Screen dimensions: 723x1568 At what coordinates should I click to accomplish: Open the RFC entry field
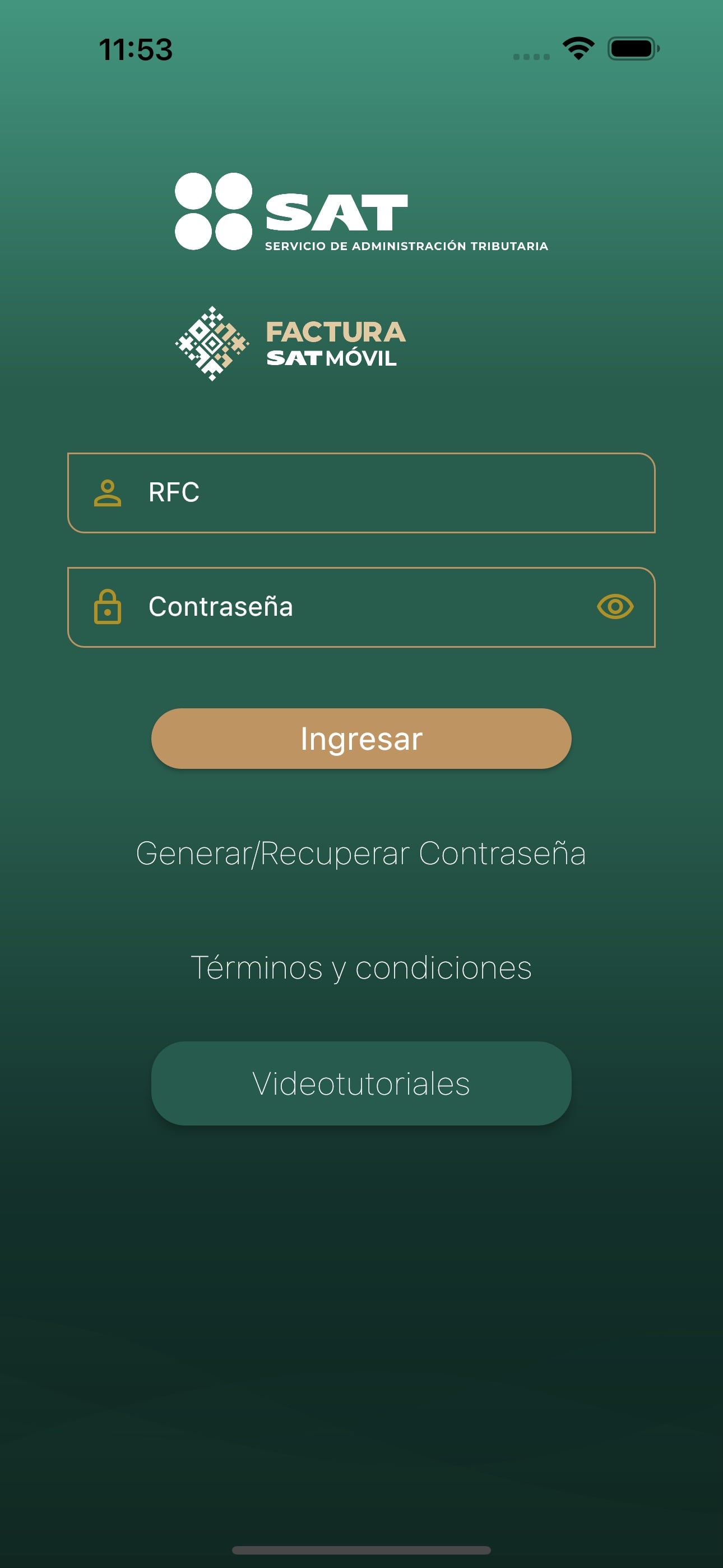(361, 492)
